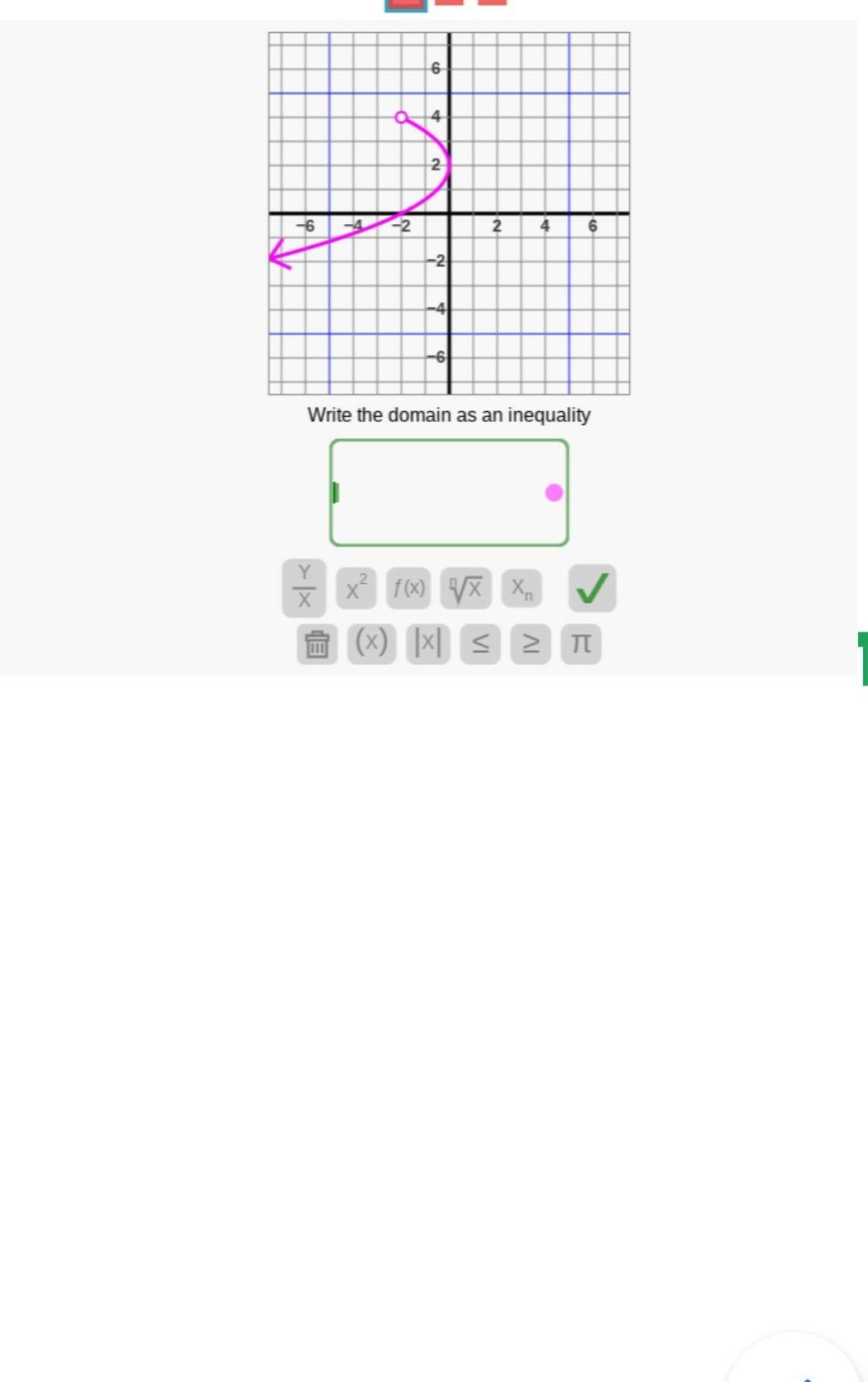Submit the answer with the green checkmark

[592, 589]
